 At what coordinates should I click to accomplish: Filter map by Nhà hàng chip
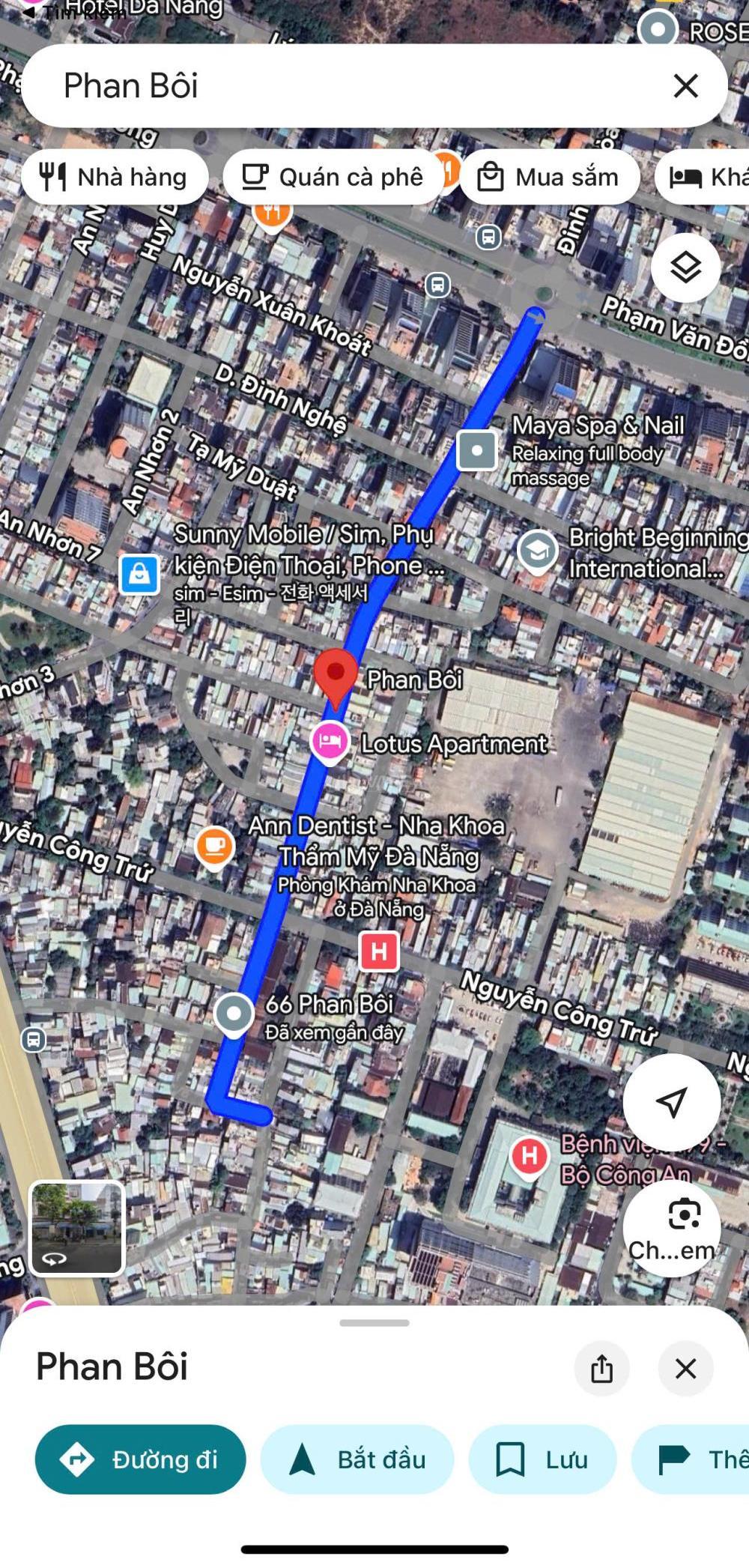click(x=115, y=178)
